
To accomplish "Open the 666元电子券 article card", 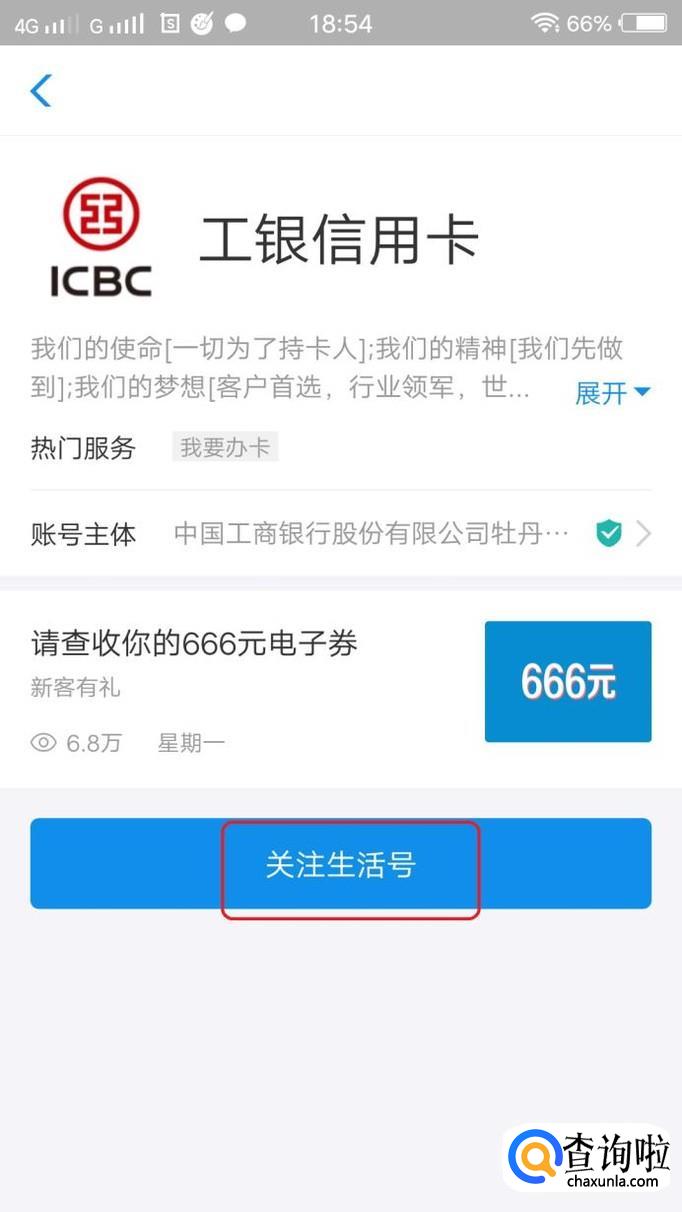I will tap(340, 686).
